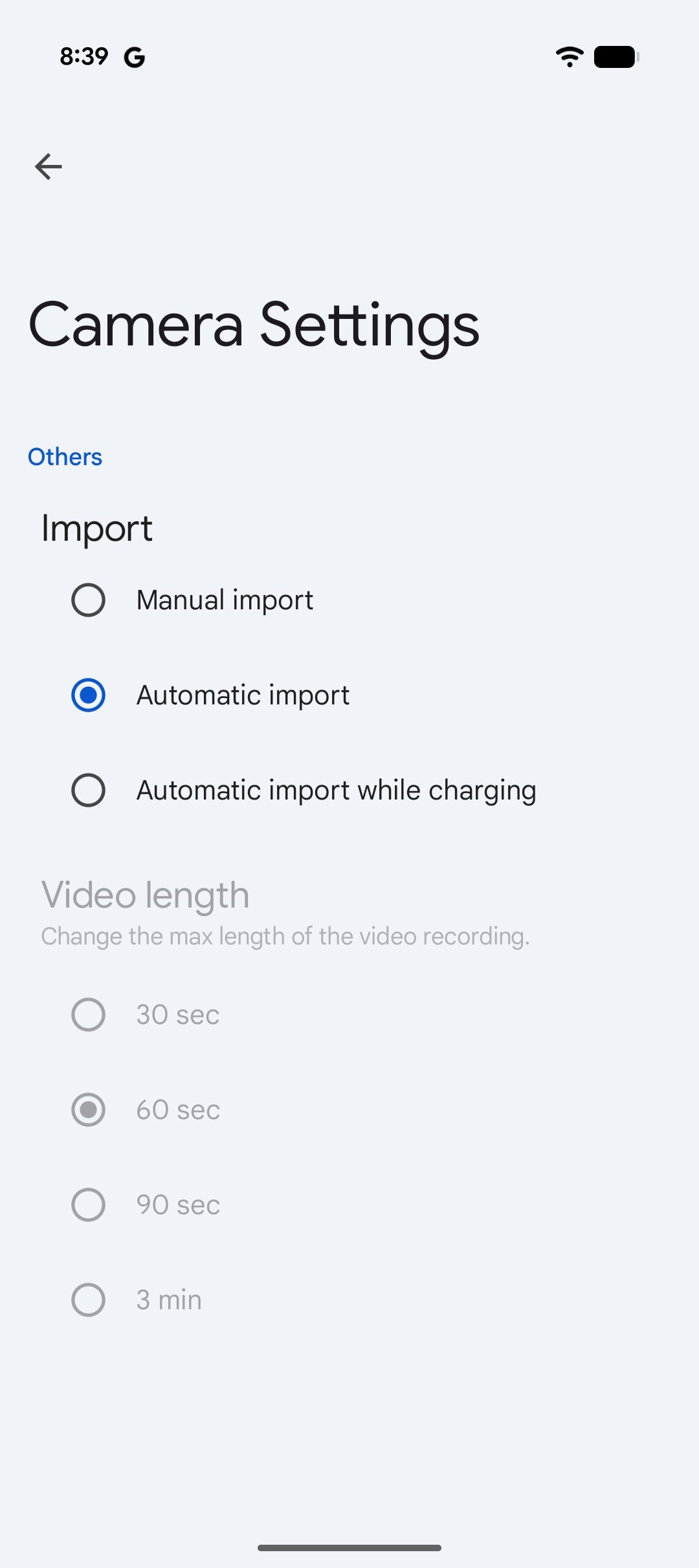
Task: Choose 30 sec video length
Action: (89, 1014)
